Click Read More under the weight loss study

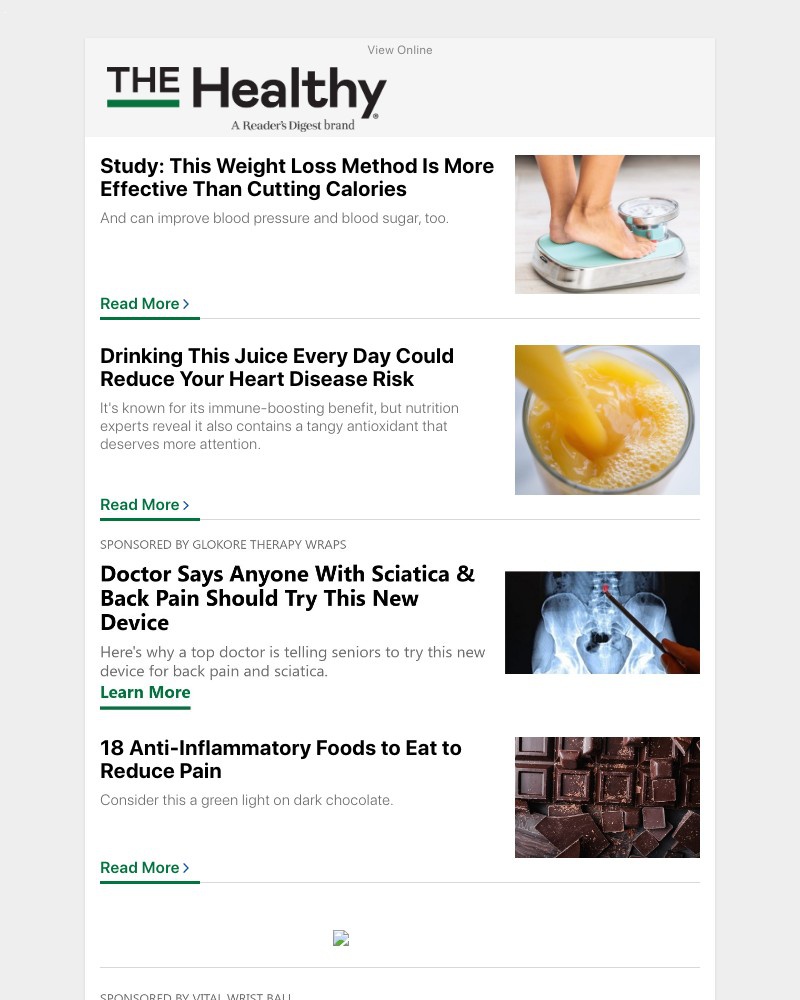click(x=139, y=304)
